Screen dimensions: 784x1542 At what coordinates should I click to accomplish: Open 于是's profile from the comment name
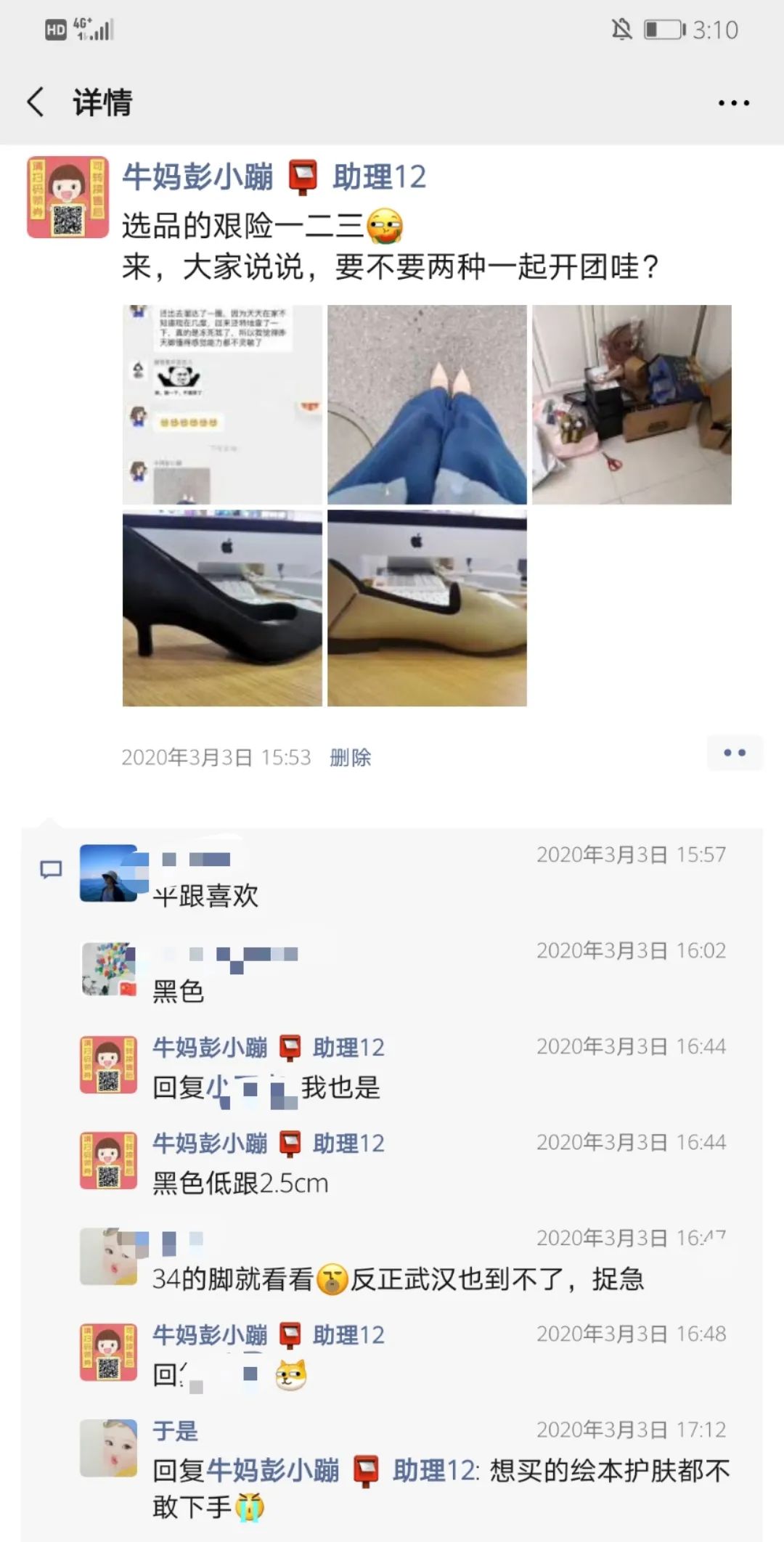[x=175, y=1431]
